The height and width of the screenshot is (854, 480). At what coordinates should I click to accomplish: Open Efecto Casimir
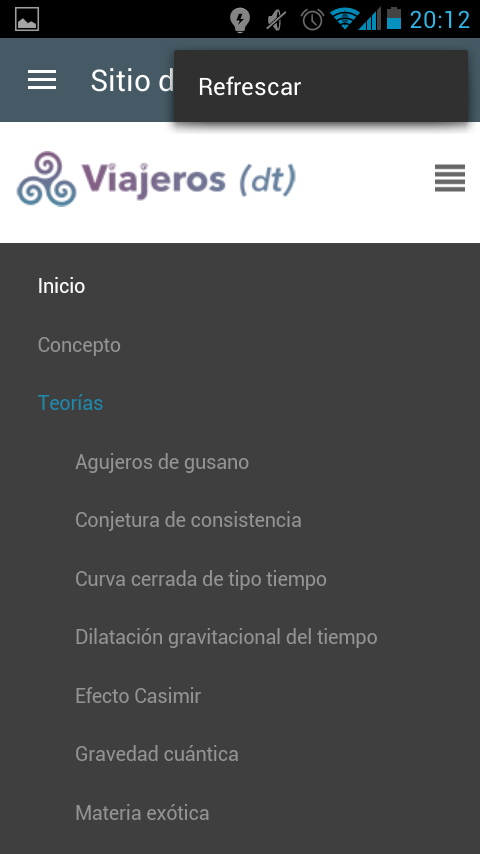138,696
